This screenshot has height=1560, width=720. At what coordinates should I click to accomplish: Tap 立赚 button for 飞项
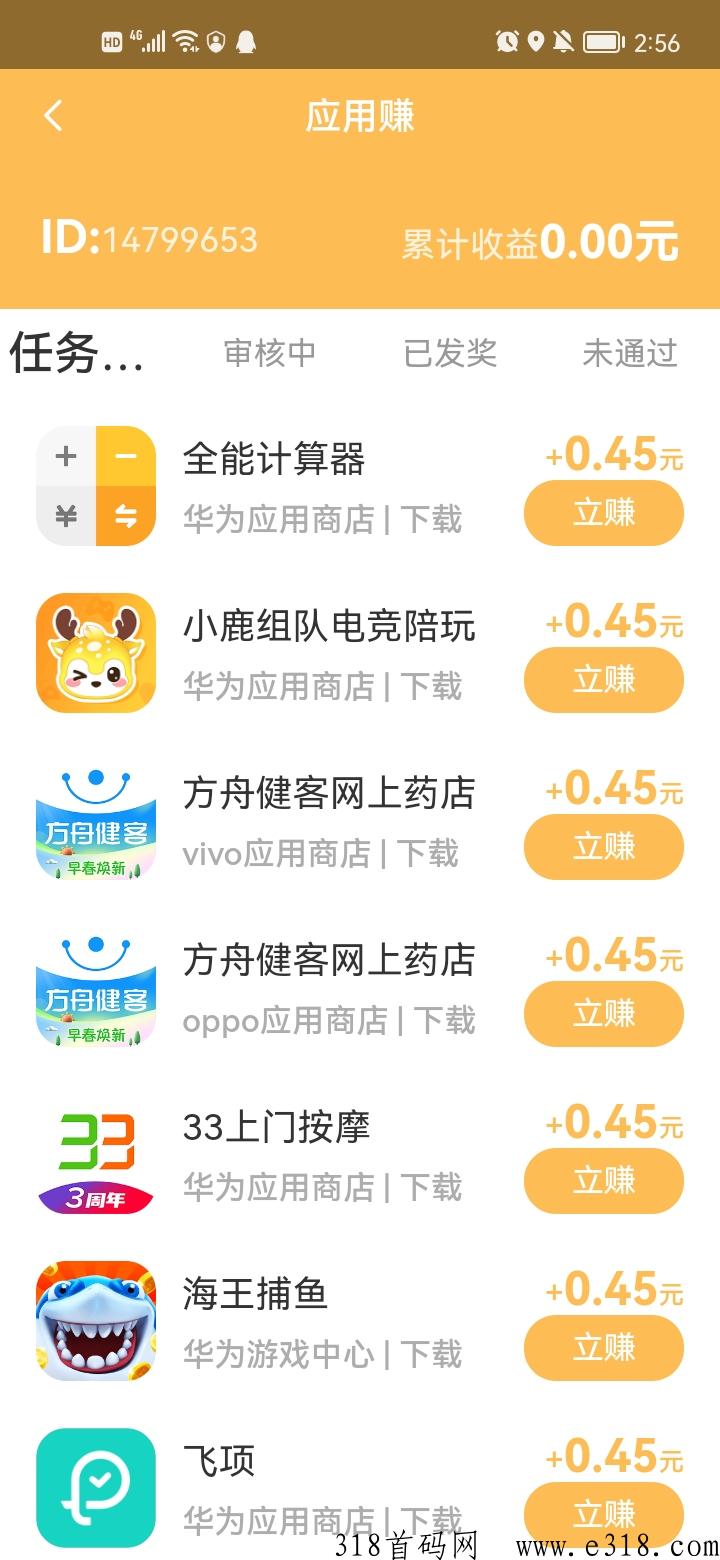point(603,1514)
